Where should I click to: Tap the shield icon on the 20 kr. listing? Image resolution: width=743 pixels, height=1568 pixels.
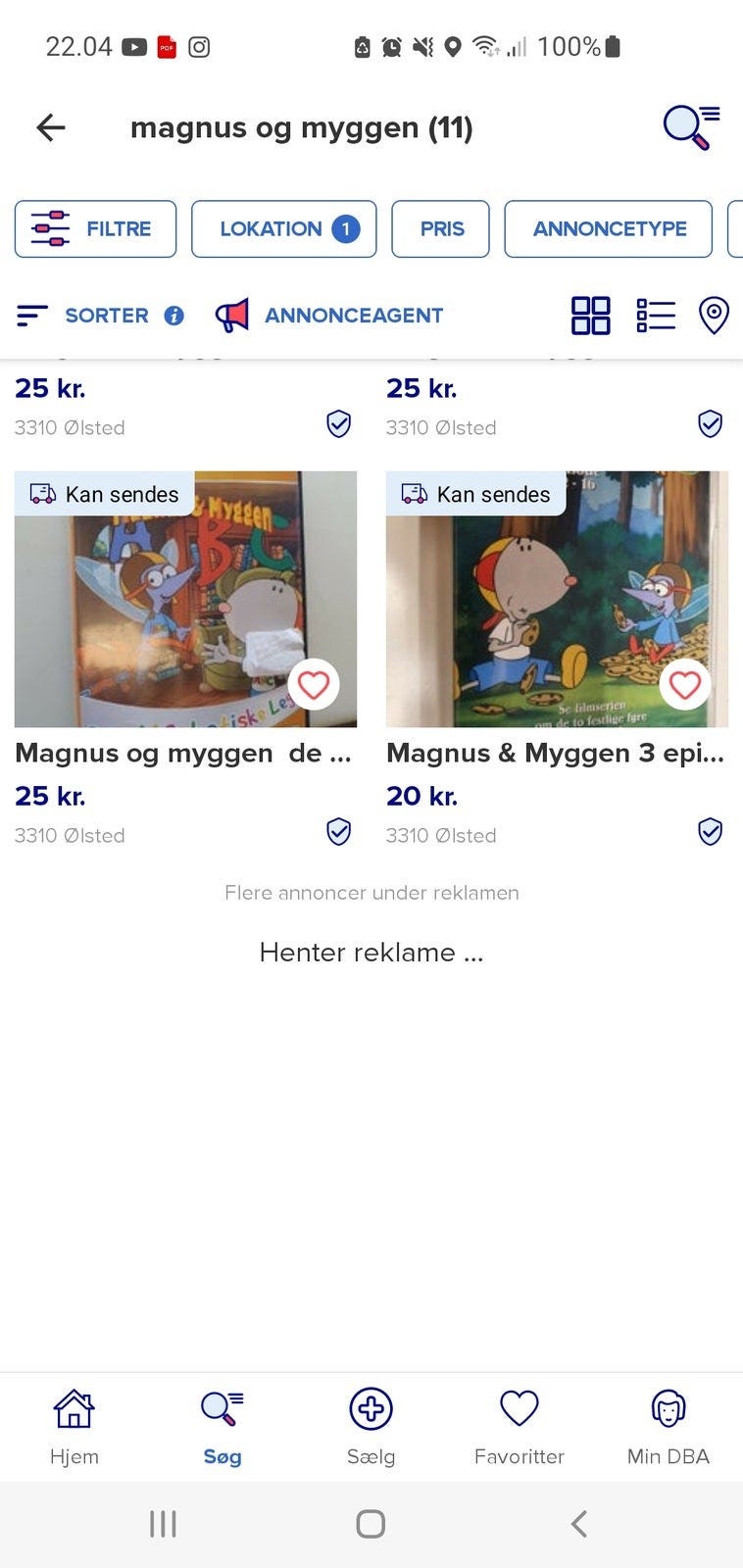pyautogui.click(x=710, y=831)
